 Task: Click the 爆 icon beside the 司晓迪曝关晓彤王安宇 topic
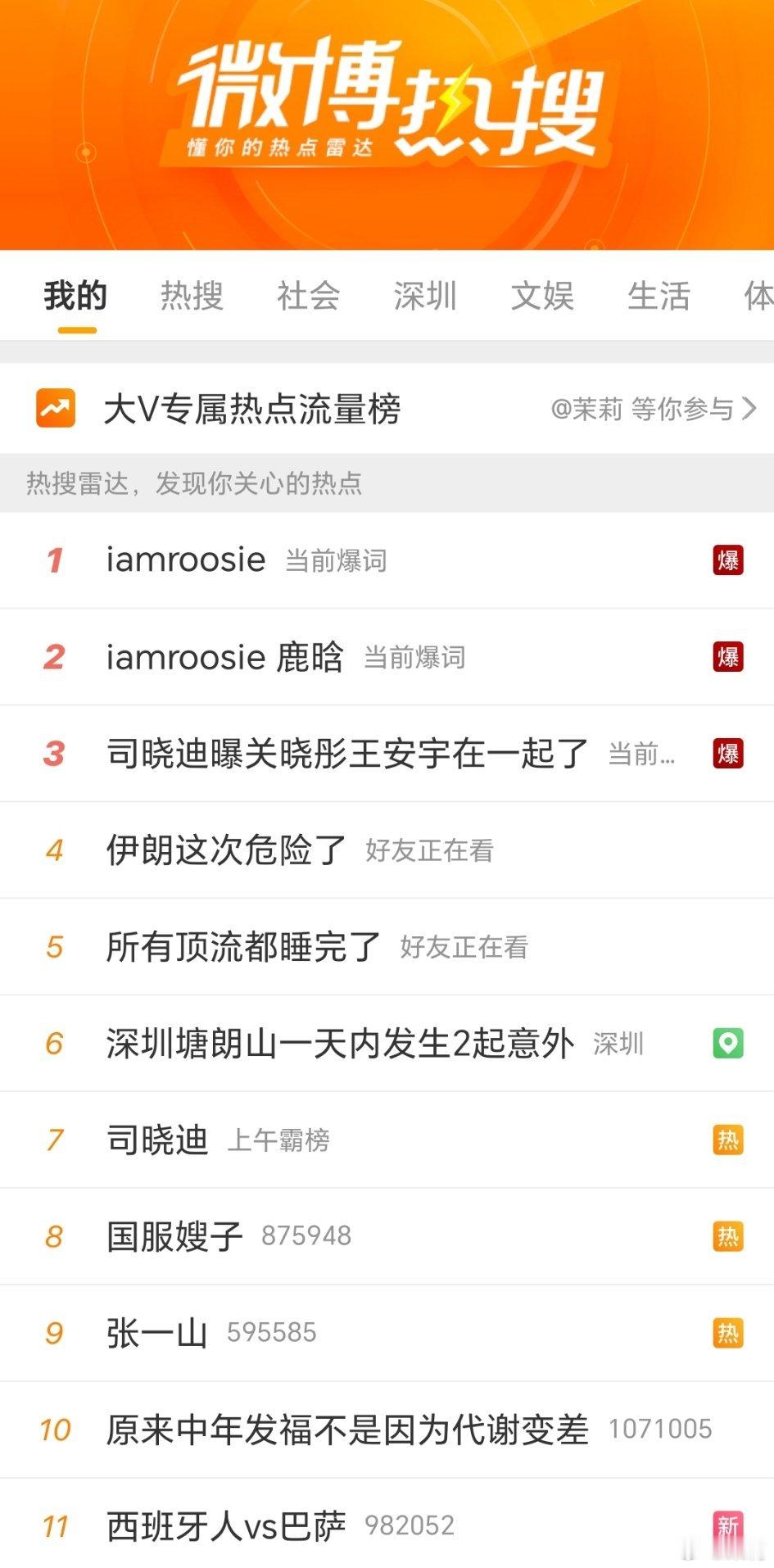(x=729, y=753)
